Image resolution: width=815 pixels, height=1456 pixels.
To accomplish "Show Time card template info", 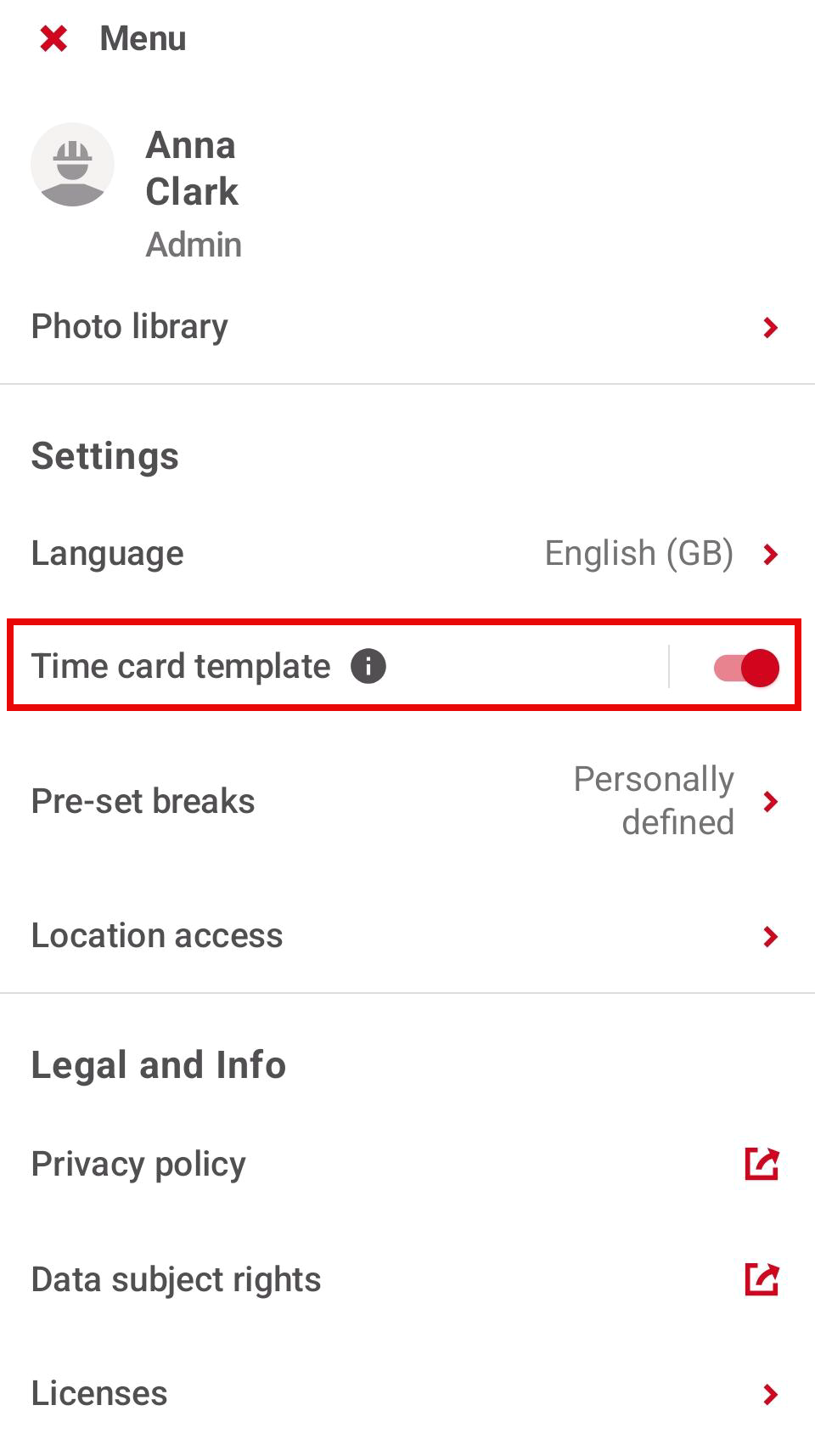I will pyautogui.click(x=368, y=666).
